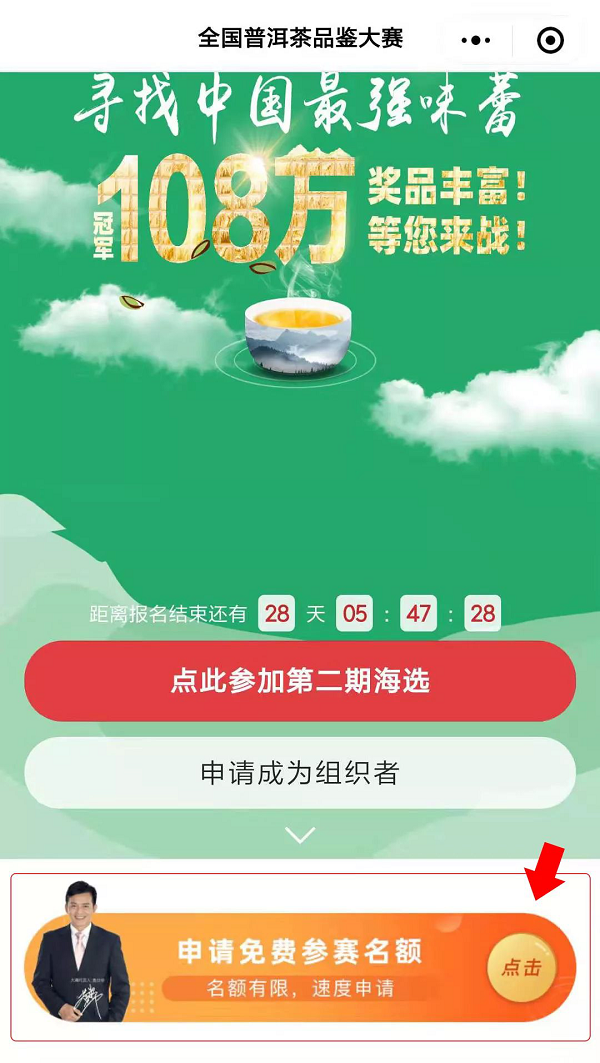Open the mini program overflow menu
Image resolution: width=600 pixels, height=1063 pixels.
476,40
